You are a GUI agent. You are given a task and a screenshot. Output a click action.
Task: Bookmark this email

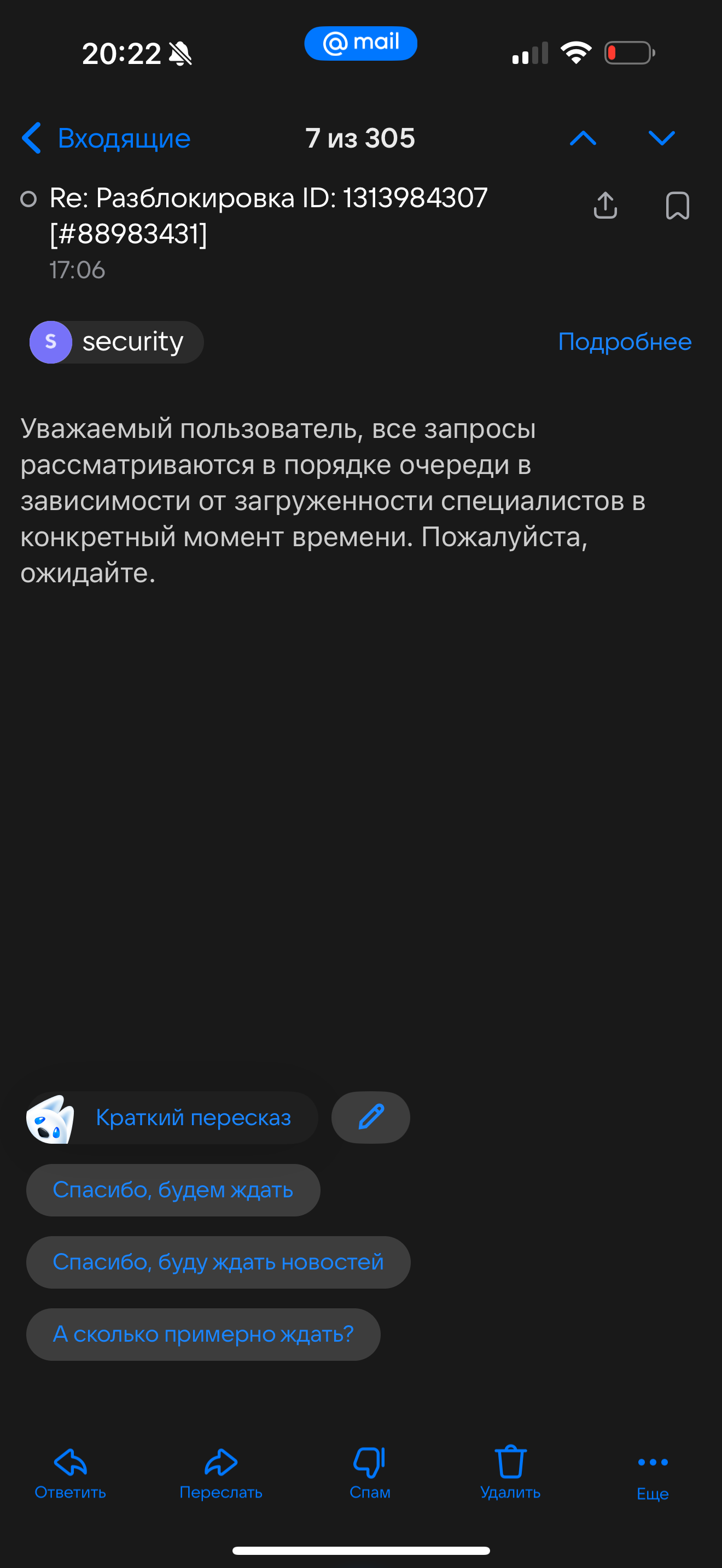click(x=677, y=205)
